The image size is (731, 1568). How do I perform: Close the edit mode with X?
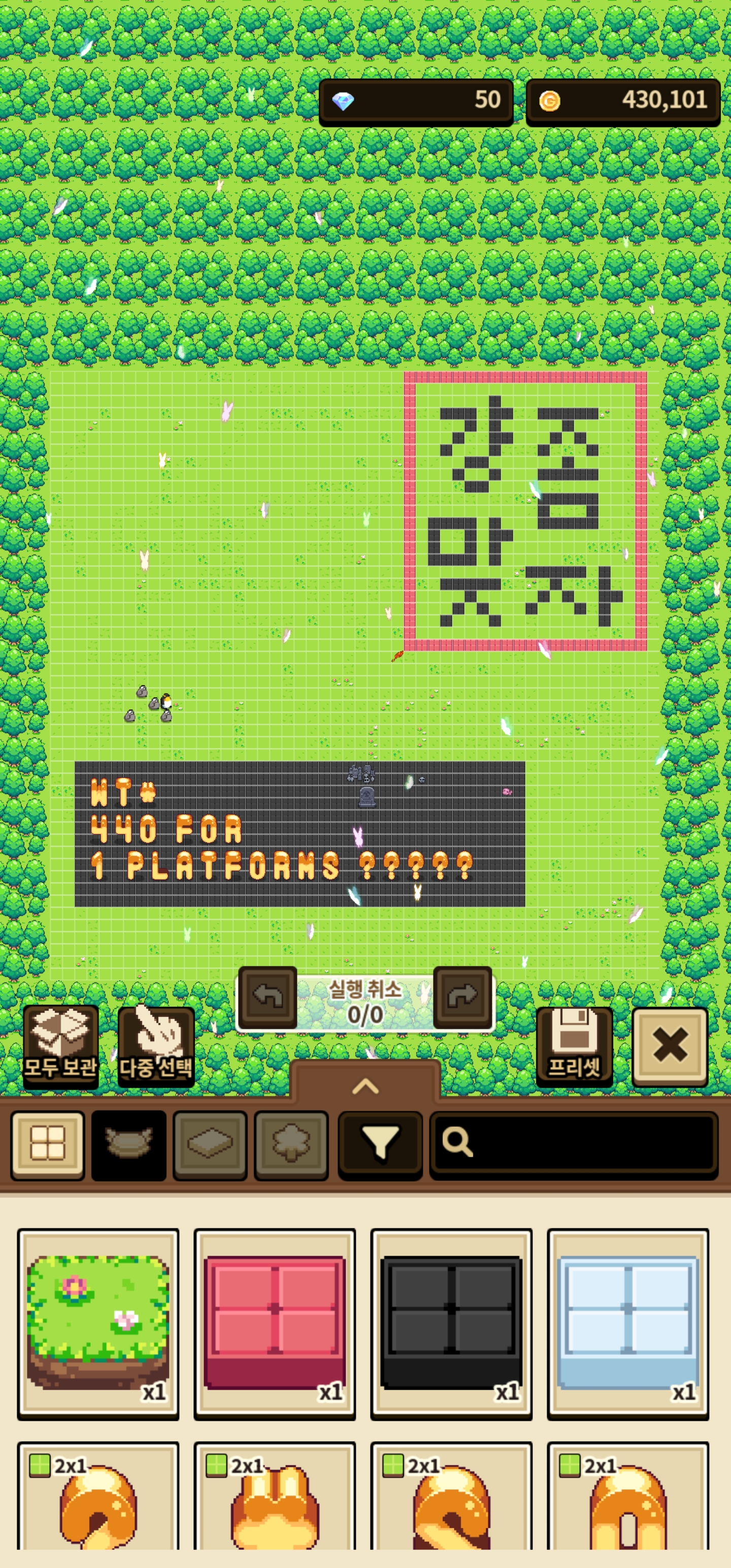(670, 1047)
